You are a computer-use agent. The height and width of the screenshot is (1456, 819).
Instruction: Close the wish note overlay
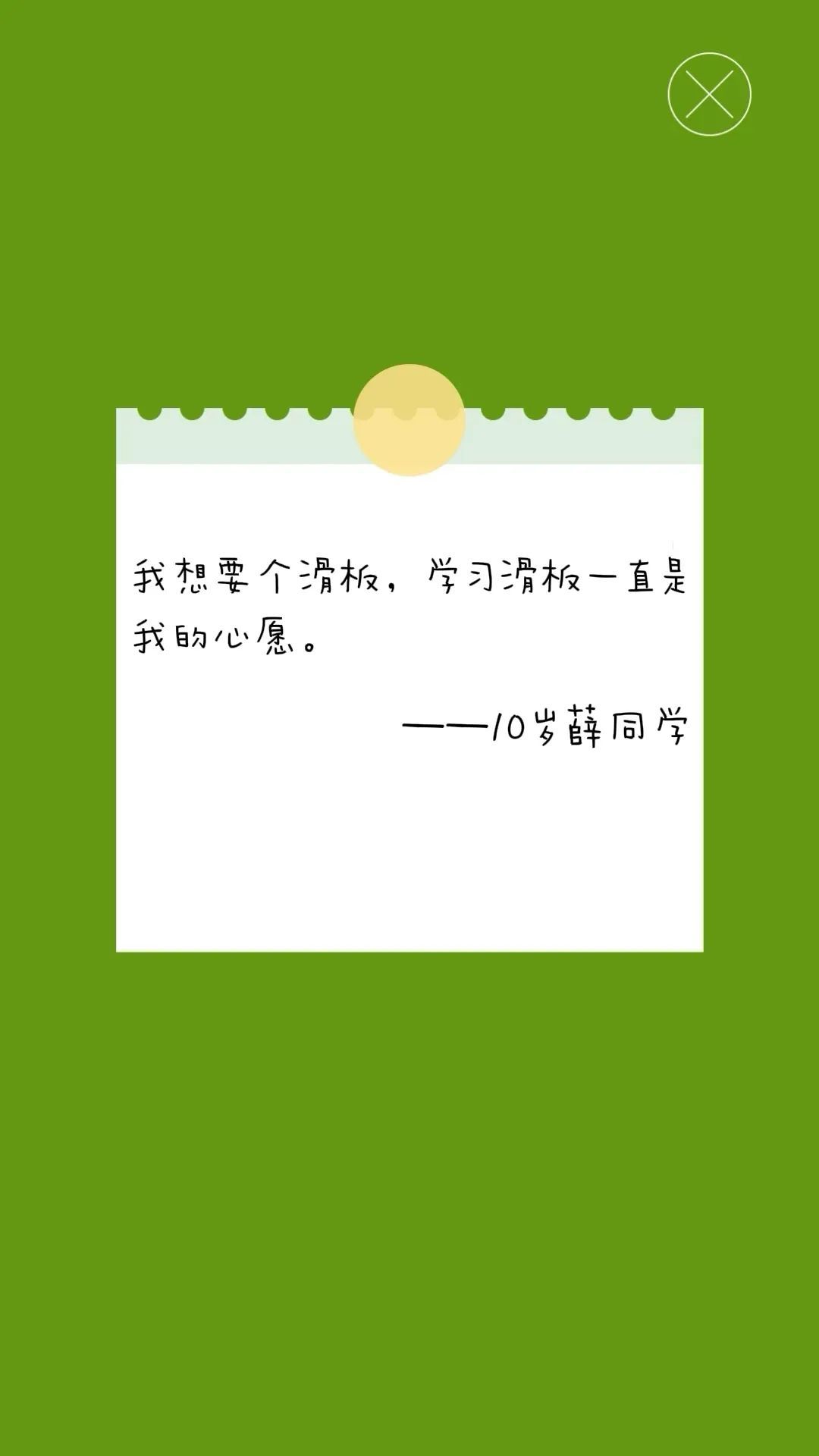709,94
